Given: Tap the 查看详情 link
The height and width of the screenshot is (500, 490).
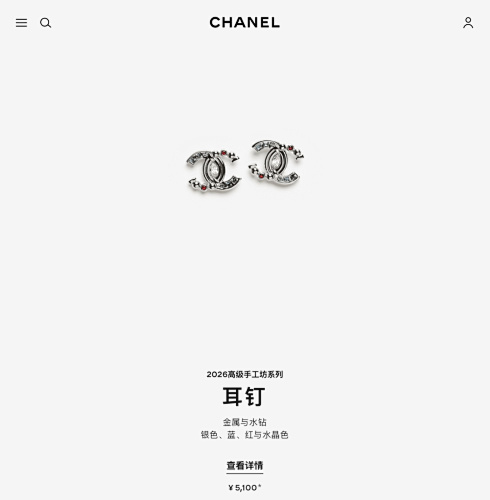Looking at the screenshot, I should (x=245, y=466).
